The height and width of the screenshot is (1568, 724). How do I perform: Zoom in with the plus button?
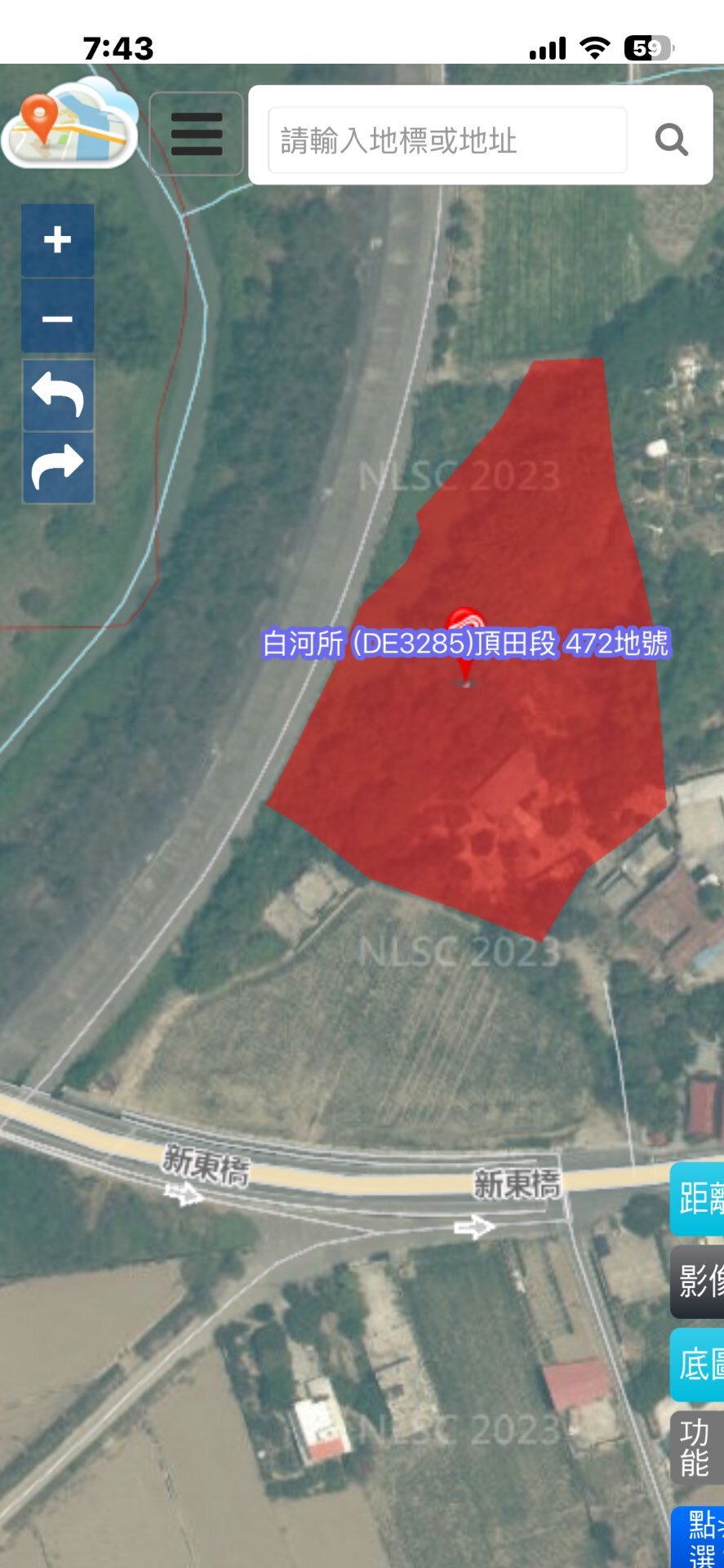[x=57, y=240]
